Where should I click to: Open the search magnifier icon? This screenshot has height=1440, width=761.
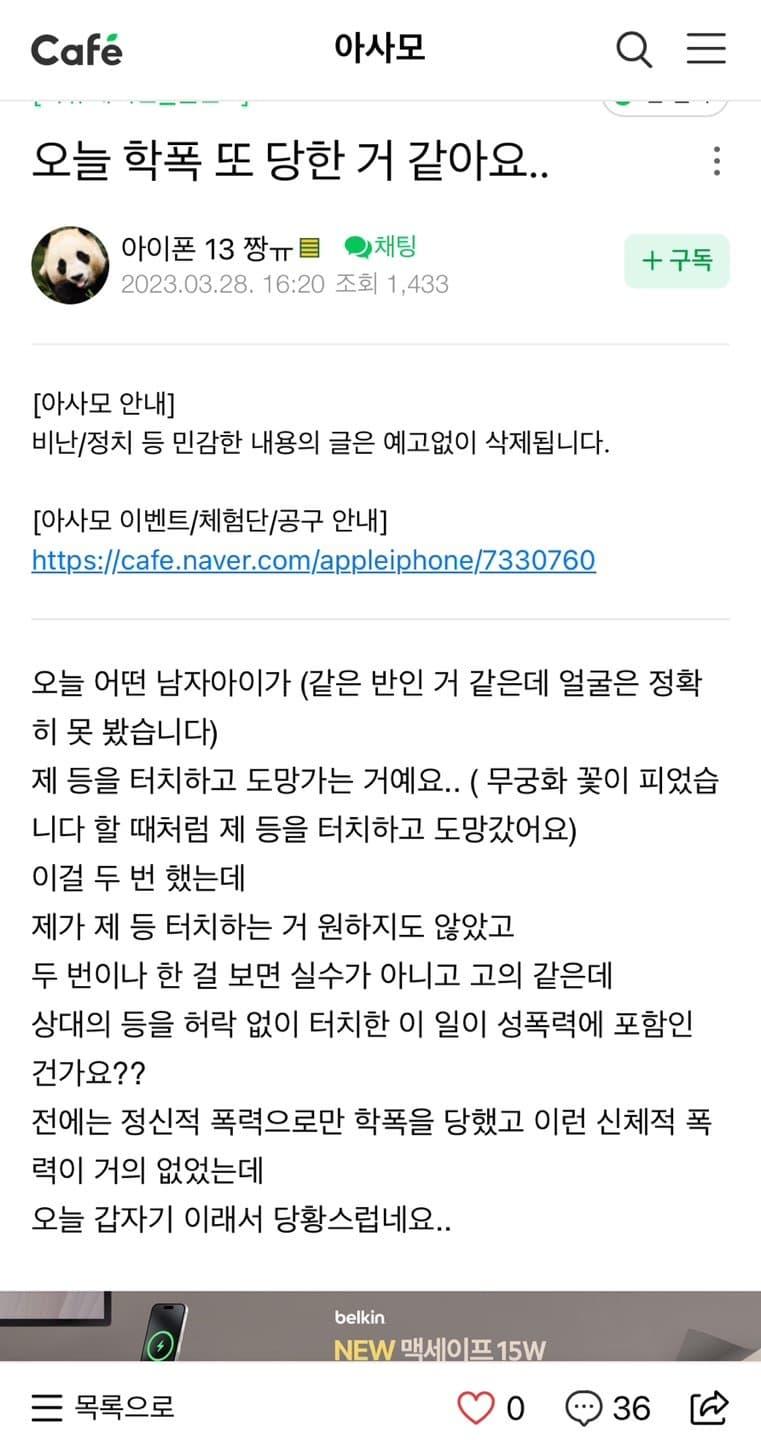coord(633,49)
